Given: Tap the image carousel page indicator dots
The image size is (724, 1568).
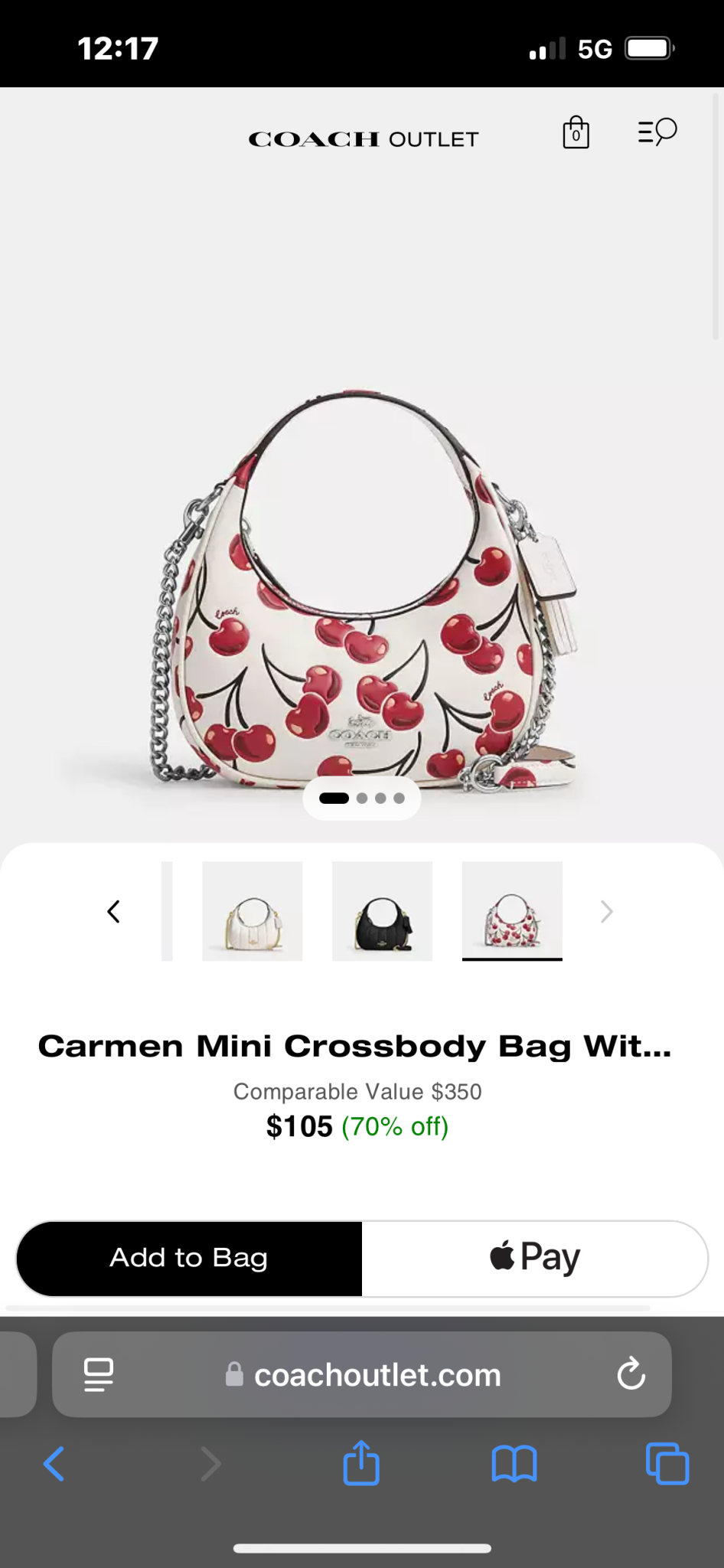Looking at the screenshot, I should [x=362, y=799].
